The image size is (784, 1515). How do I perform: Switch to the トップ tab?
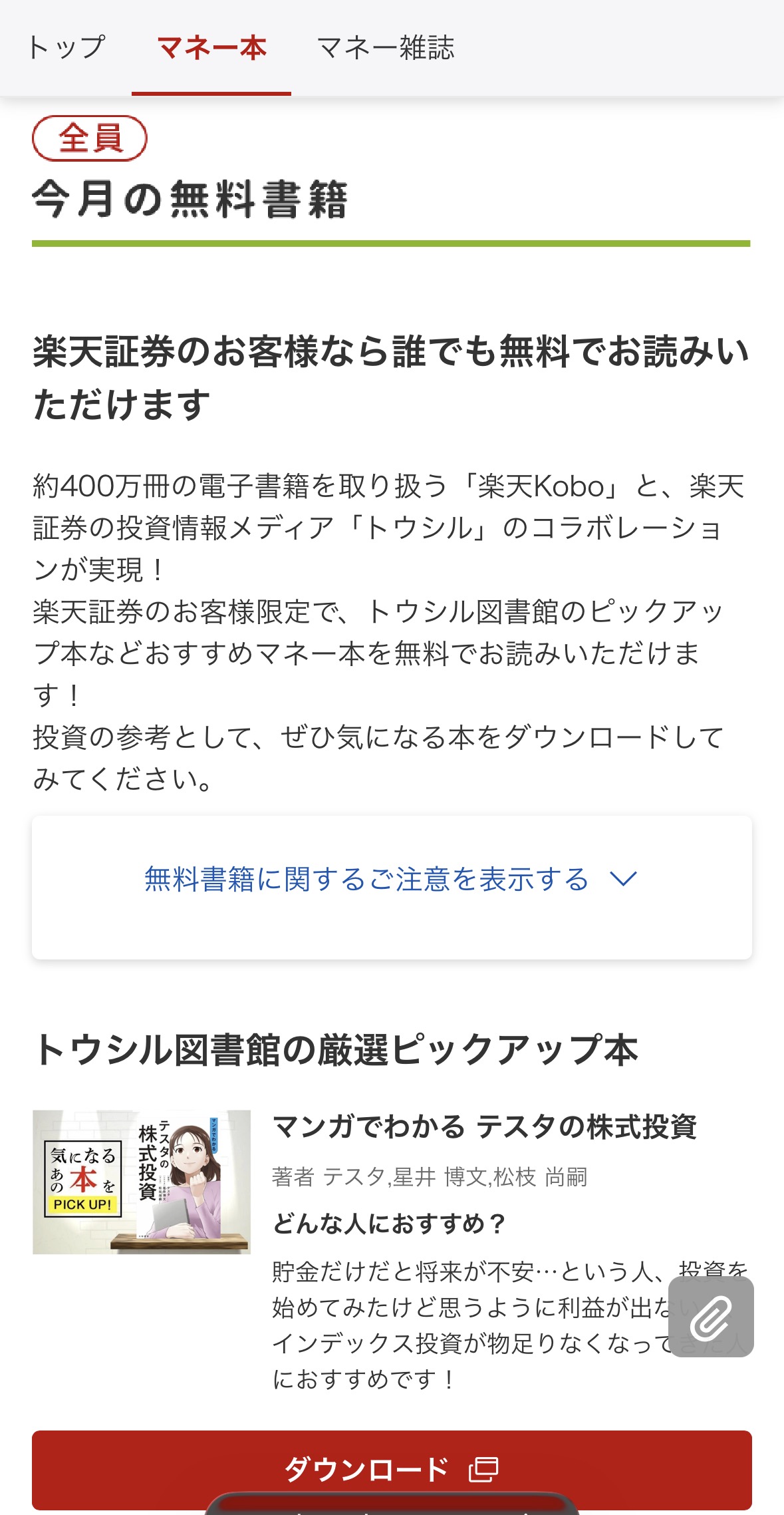pos(66,48)
